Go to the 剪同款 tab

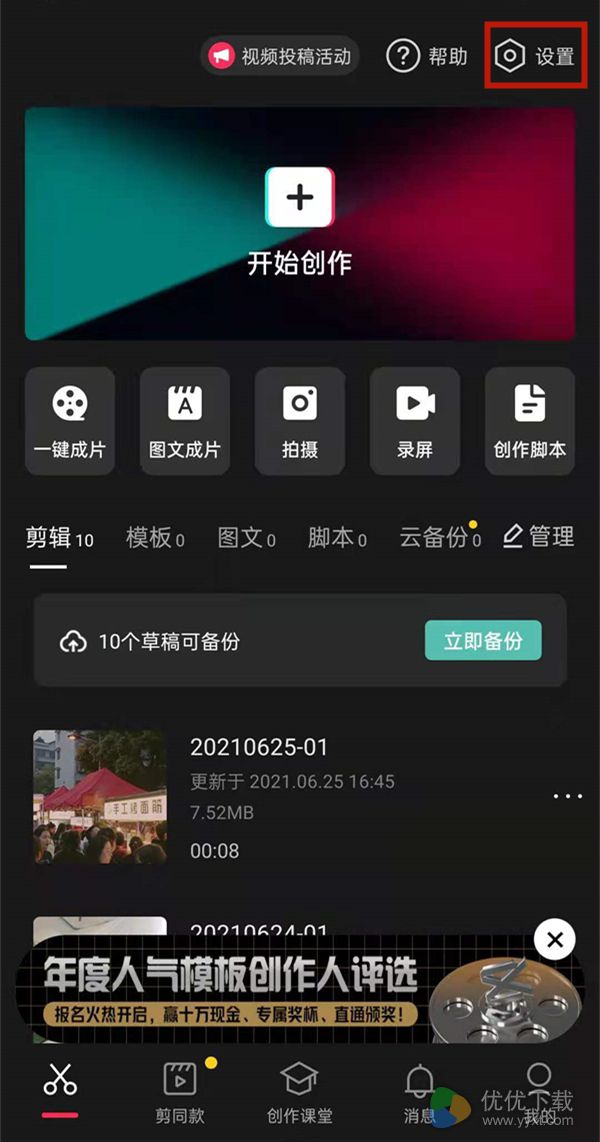(x=180, y=1093)
